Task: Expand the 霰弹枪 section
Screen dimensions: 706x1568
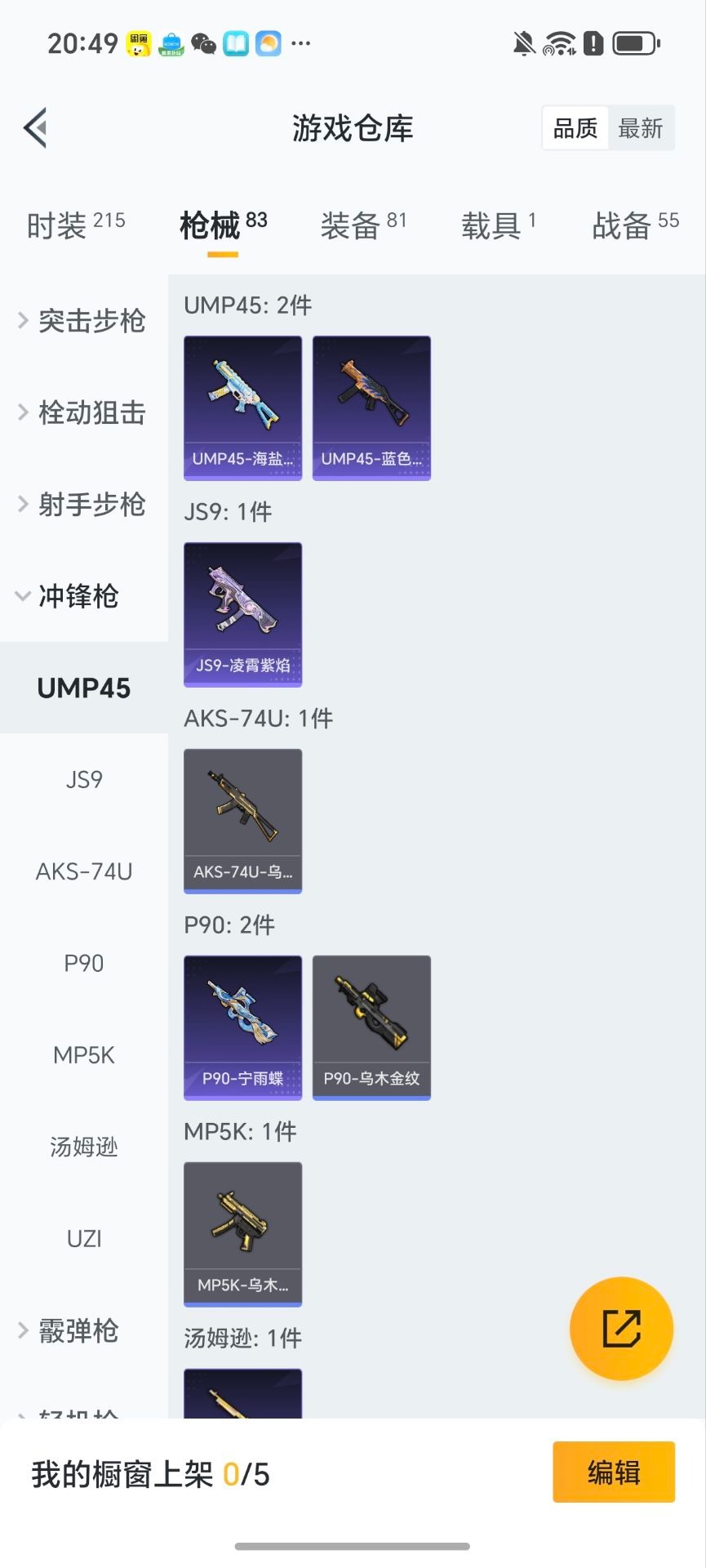Action: tap(82, 1331)
